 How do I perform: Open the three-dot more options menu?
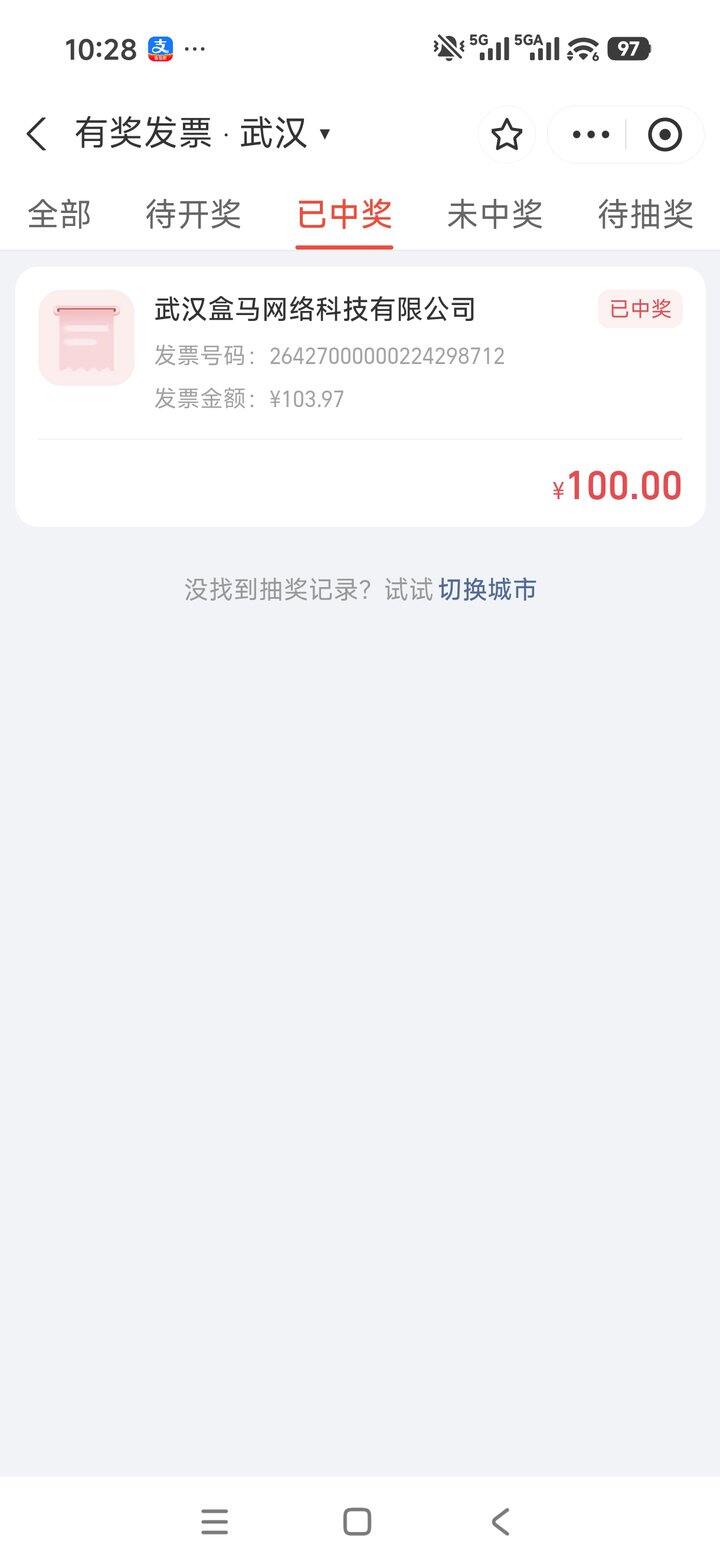[591, 135]
